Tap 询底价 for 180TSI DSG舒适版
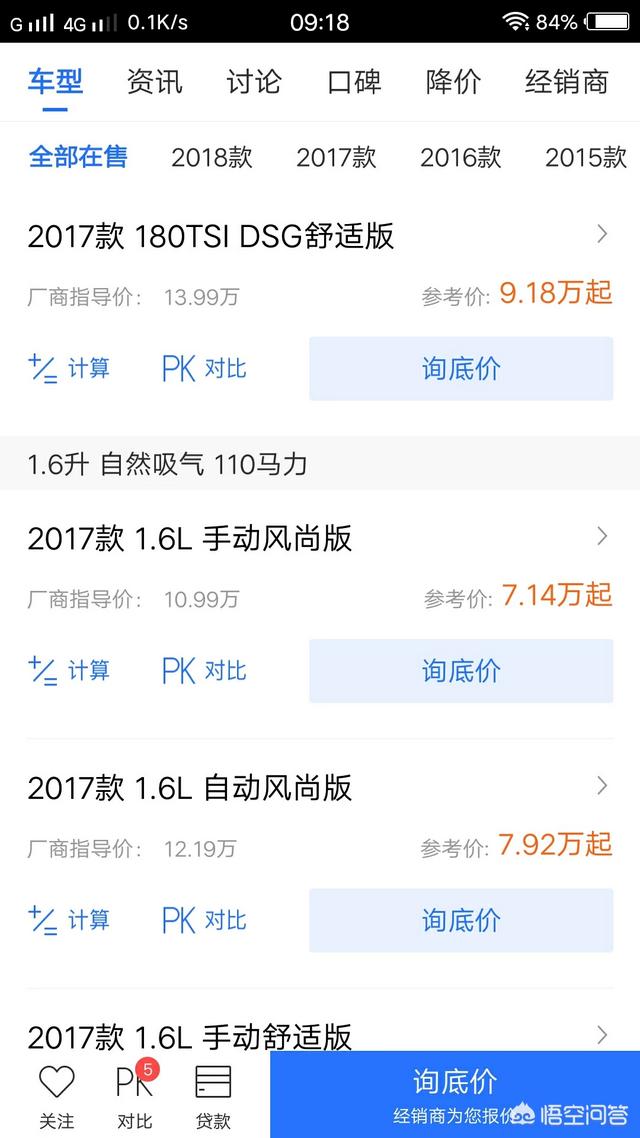 [x=461, y=369]
